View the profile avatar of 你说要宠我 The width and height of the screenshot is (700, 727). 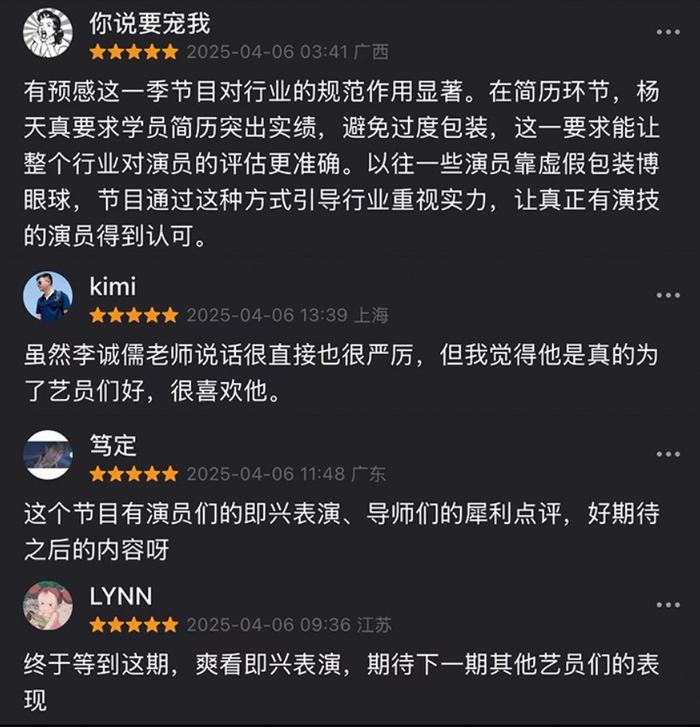pyautogui.click(x=47, y=32)
